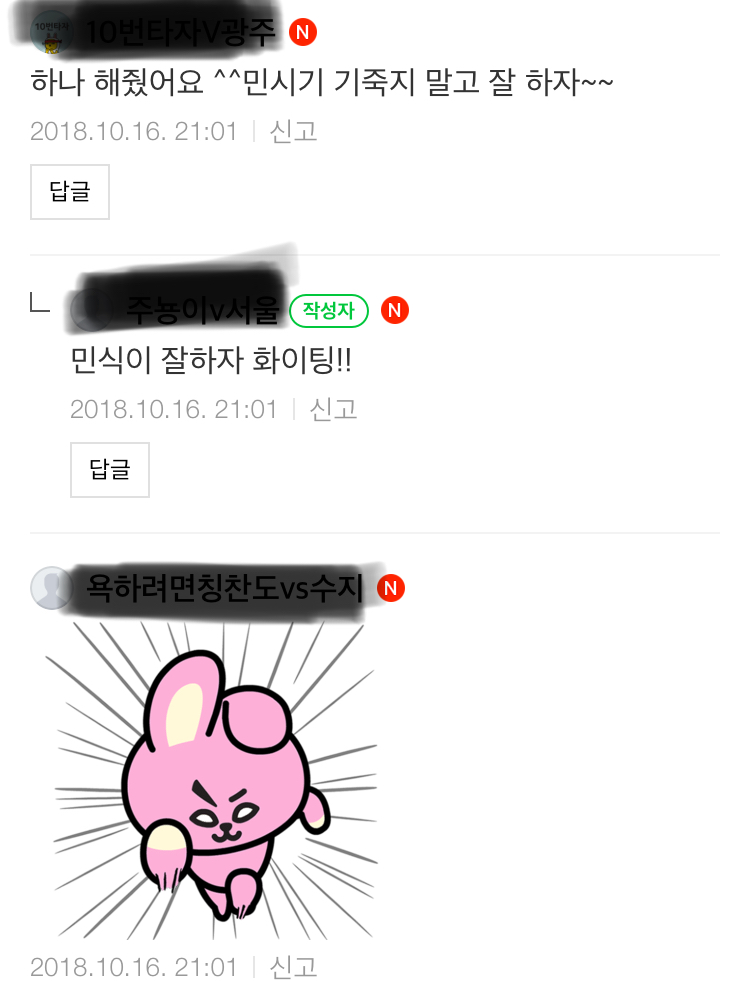
Task: Tap 답글 under 10번타자V광주's comment
Action: point(70,192)
